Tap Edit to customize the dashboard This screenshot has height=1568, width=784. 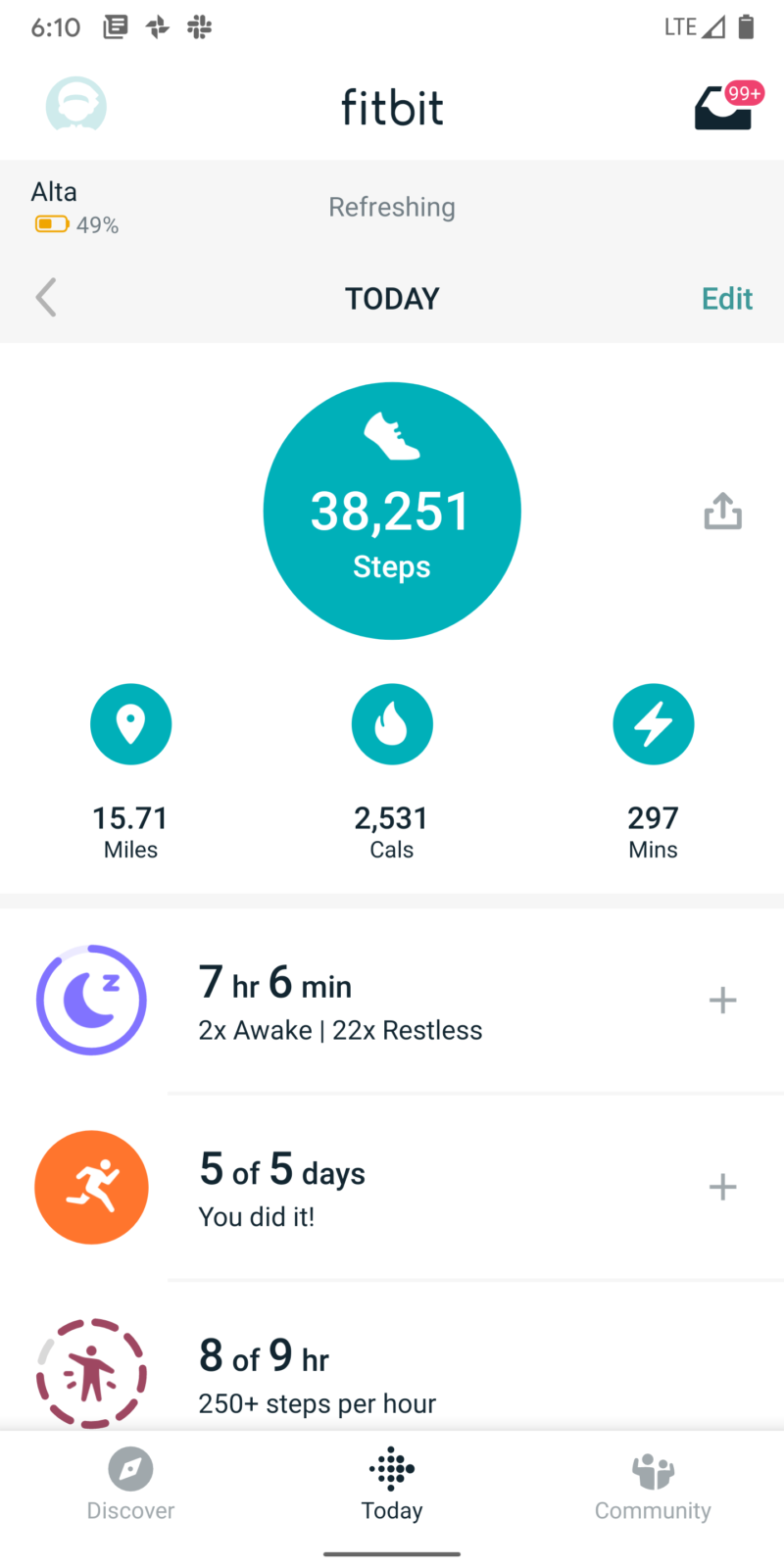(x=726, y=299)
